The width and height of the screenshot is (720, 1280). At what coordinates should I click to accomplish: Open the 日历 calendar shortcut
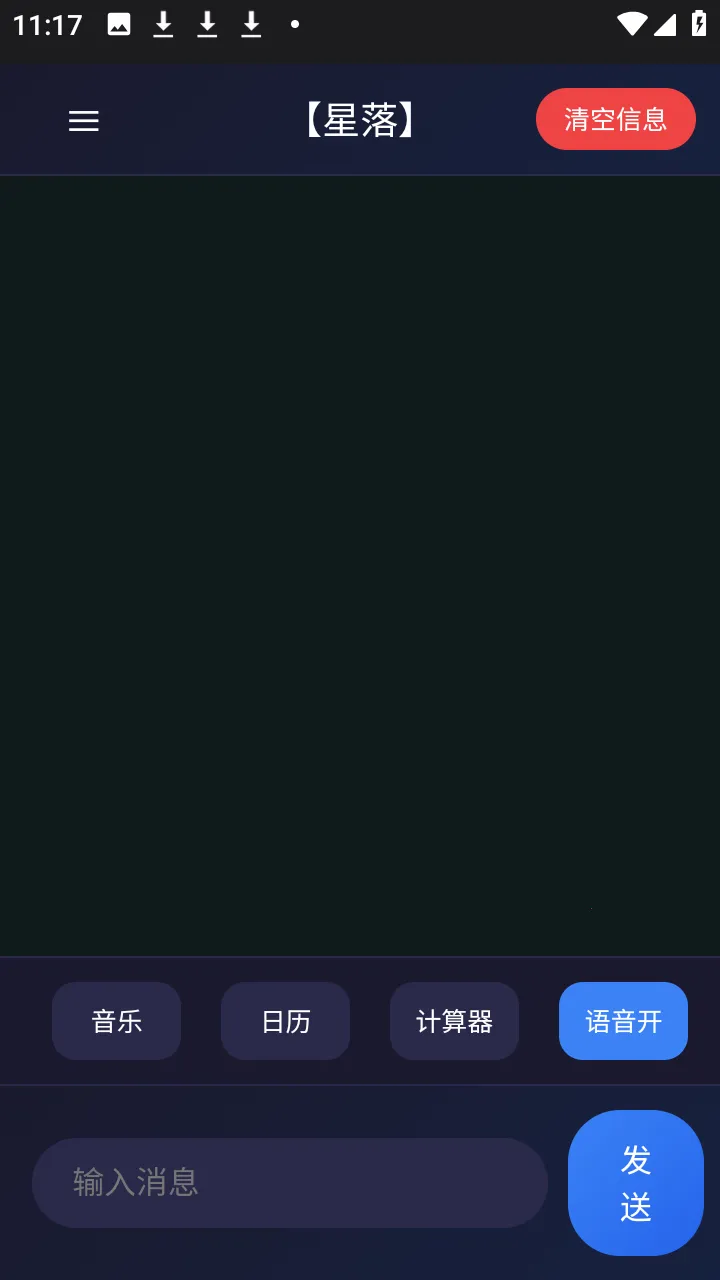(x=285, y=1021)
